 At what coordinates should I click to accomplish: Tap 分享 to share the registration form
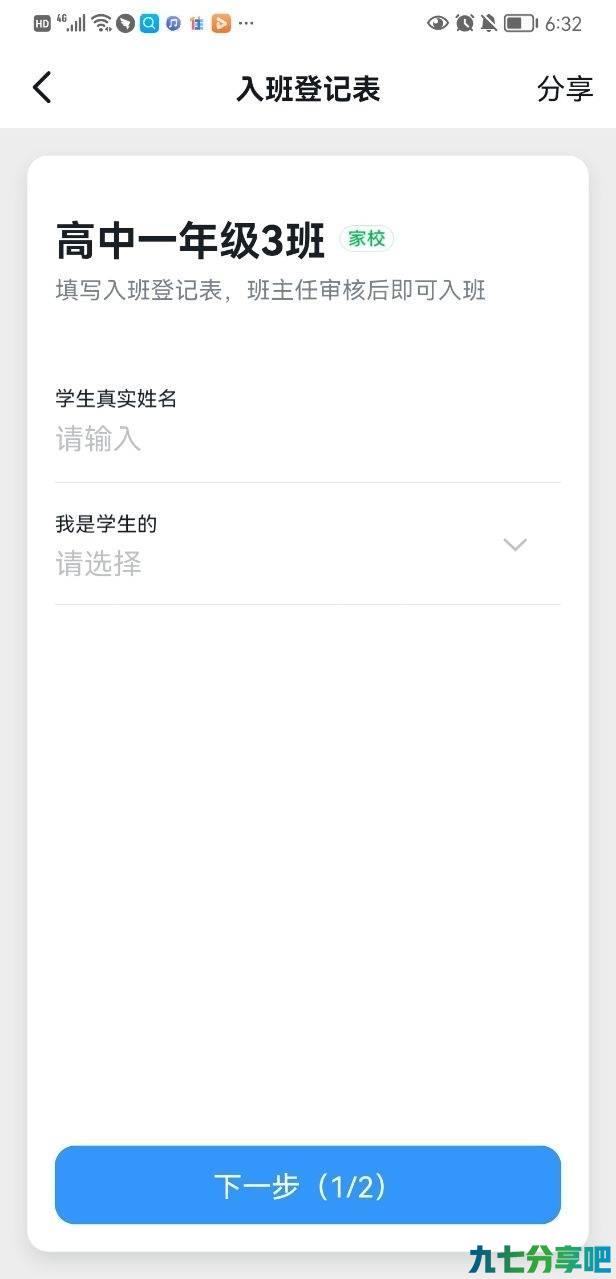click(565, 88)
